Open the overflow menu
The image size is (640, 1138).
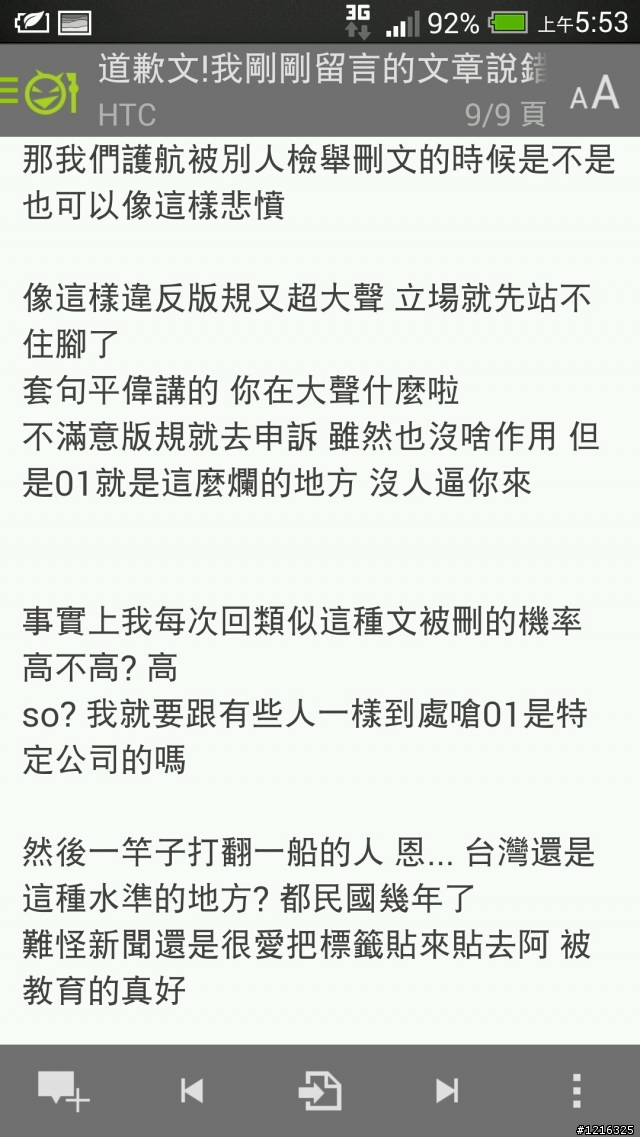pos(575,1091)
